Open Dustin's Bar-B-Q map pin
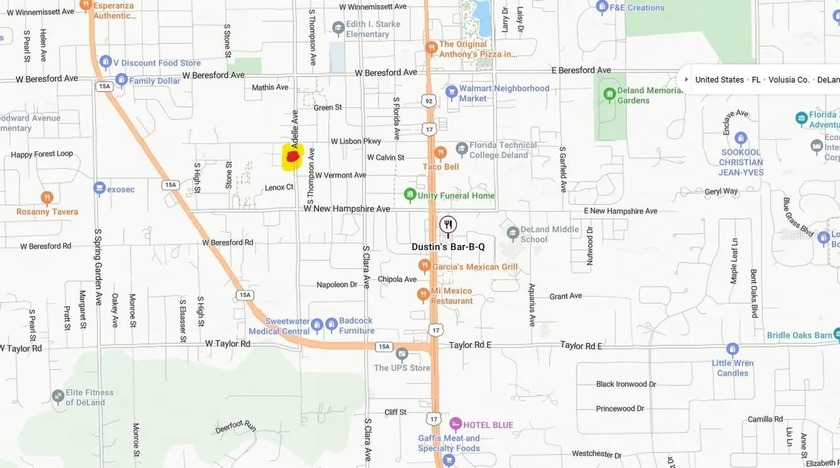This screenshot has width=840, height=468. click(447, 226)
